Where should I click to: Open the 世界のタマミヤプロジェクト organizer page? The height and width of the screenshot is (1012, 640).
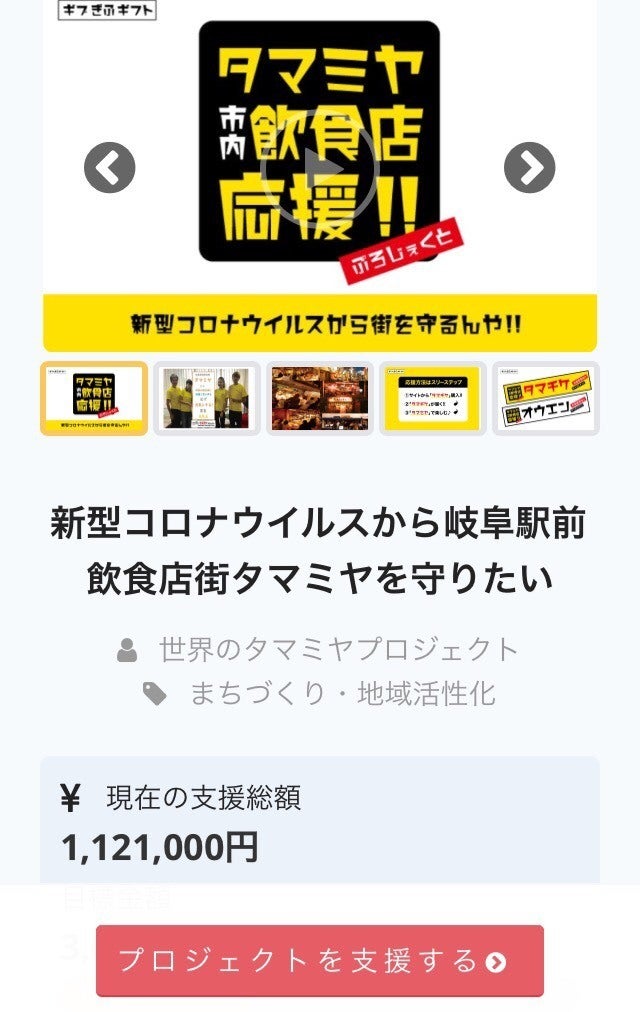(338, 649)
